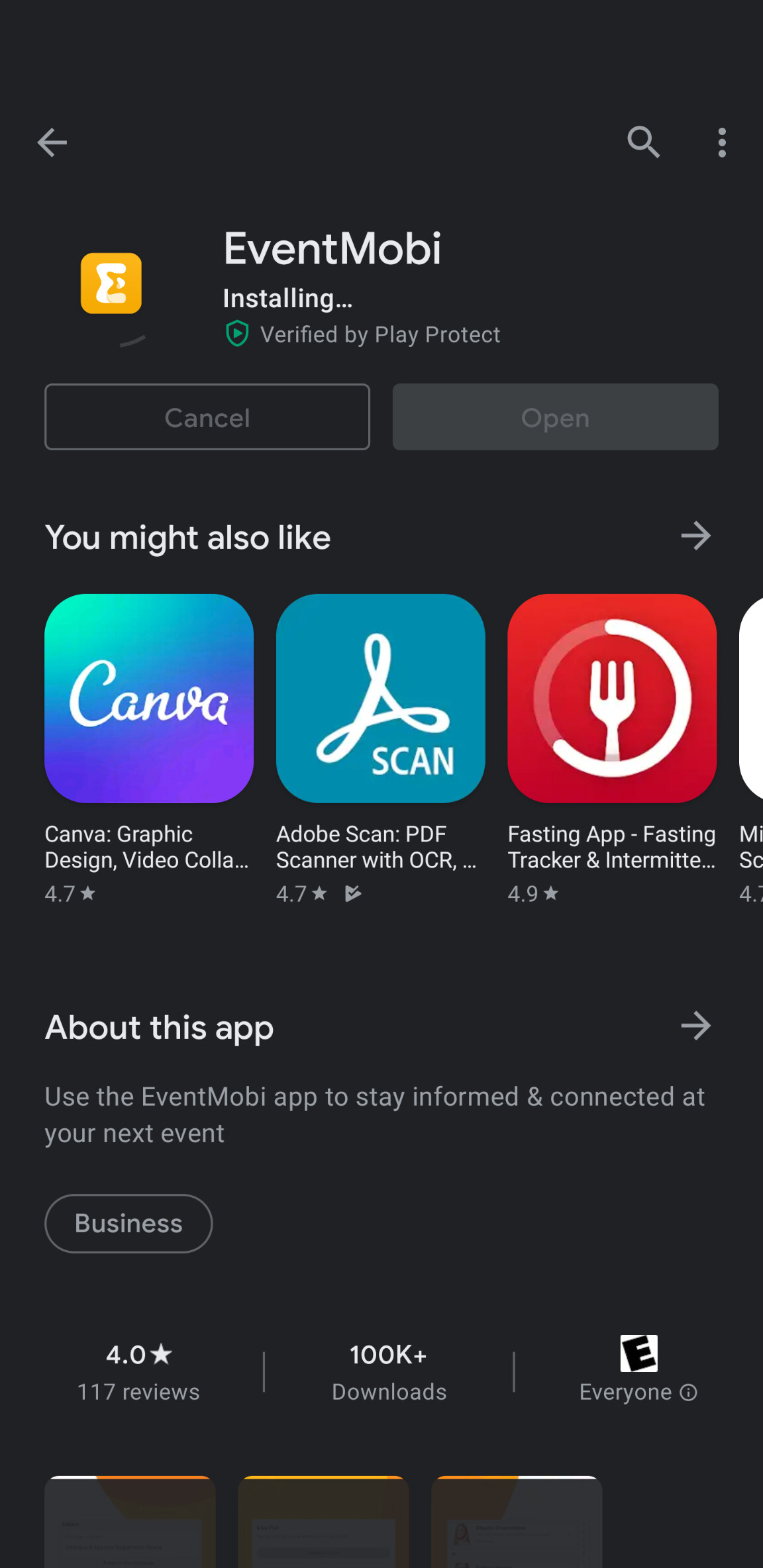
Task: Open the third app screenshot preview
Action: (x=517, y=1522)
